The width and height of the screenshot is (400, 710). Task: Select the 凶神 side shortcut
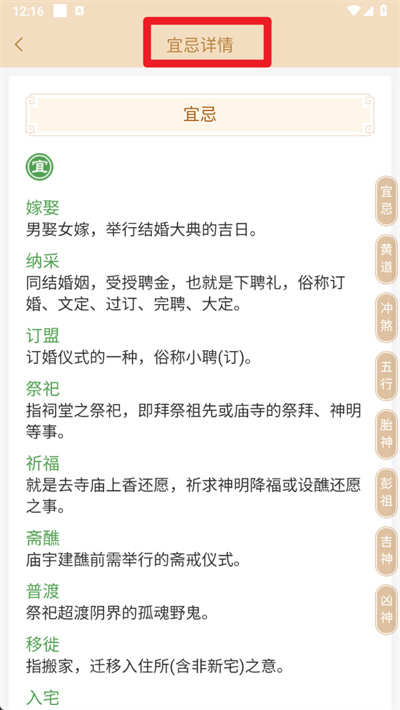coord(386,610)
